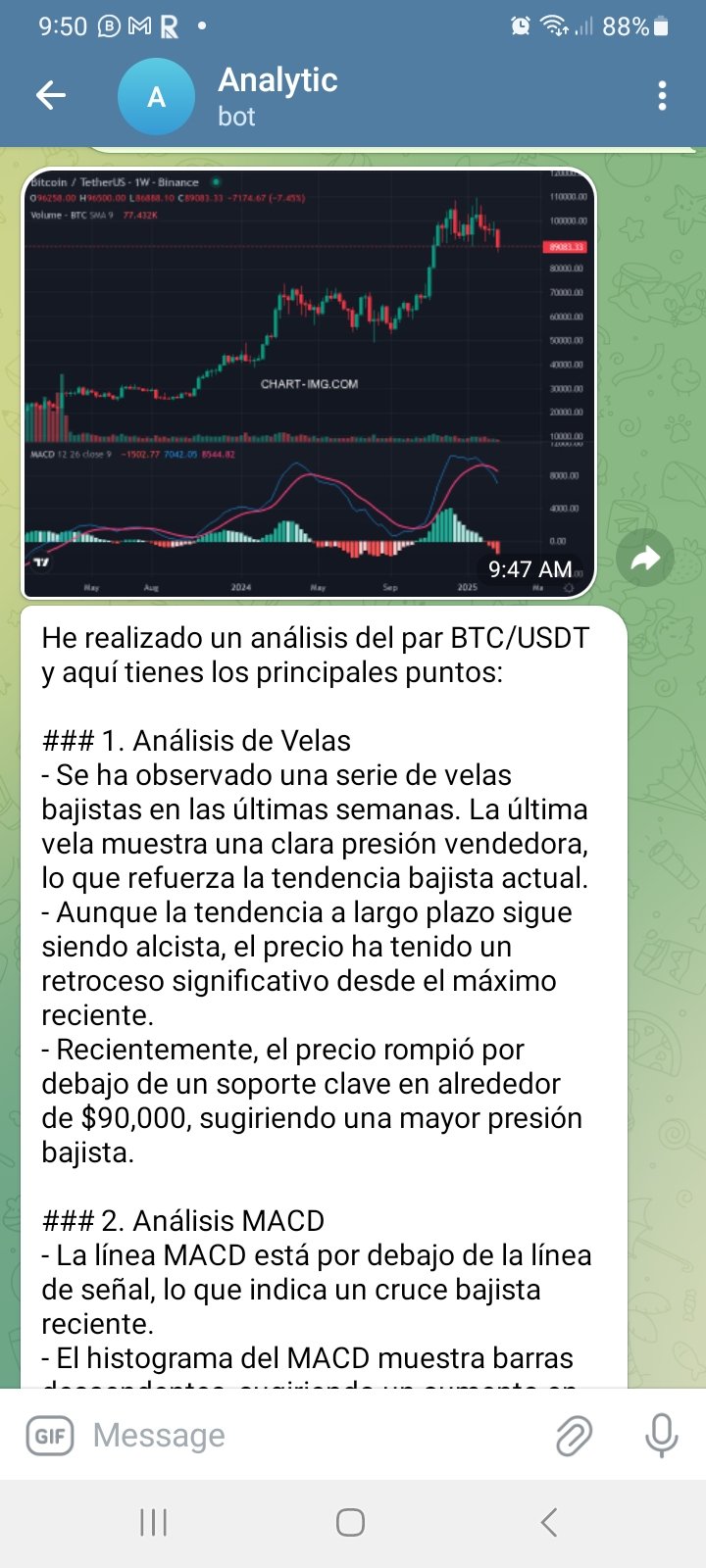The height and width of the screenshot is (1568, 706).
Task: Open the Analytic bot profile
Action: point(277,96)
